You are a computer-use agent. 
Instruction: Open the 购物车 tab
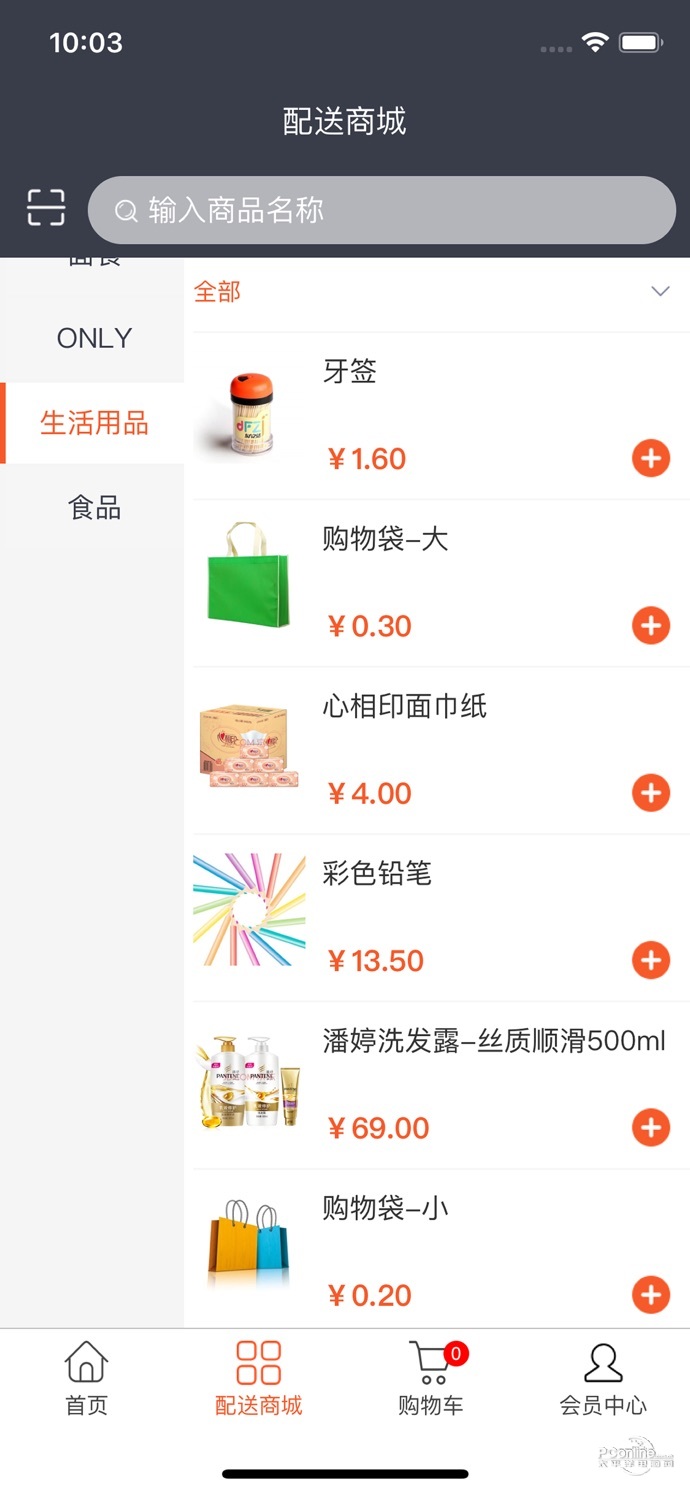click(x=431, y=1379)
